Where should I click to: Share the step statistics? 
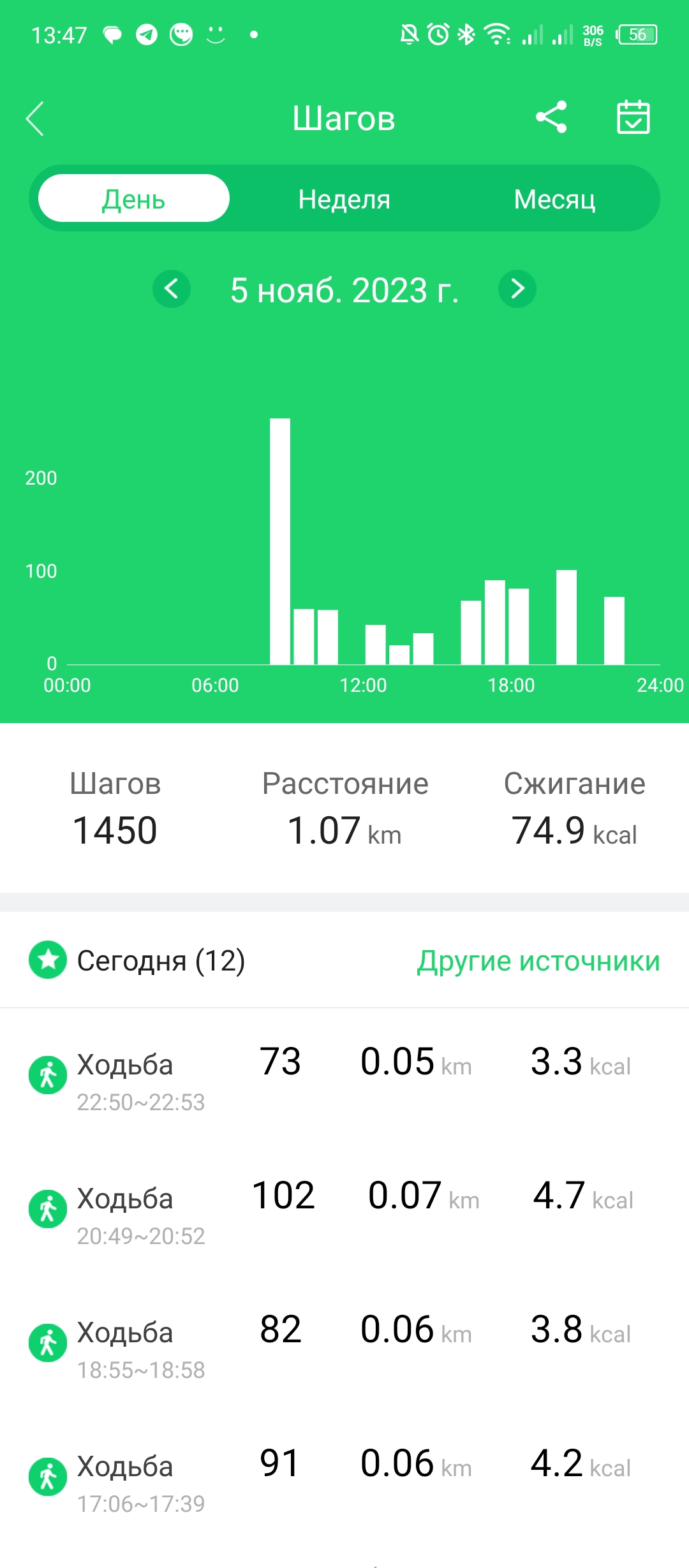[x=551, y=117]
